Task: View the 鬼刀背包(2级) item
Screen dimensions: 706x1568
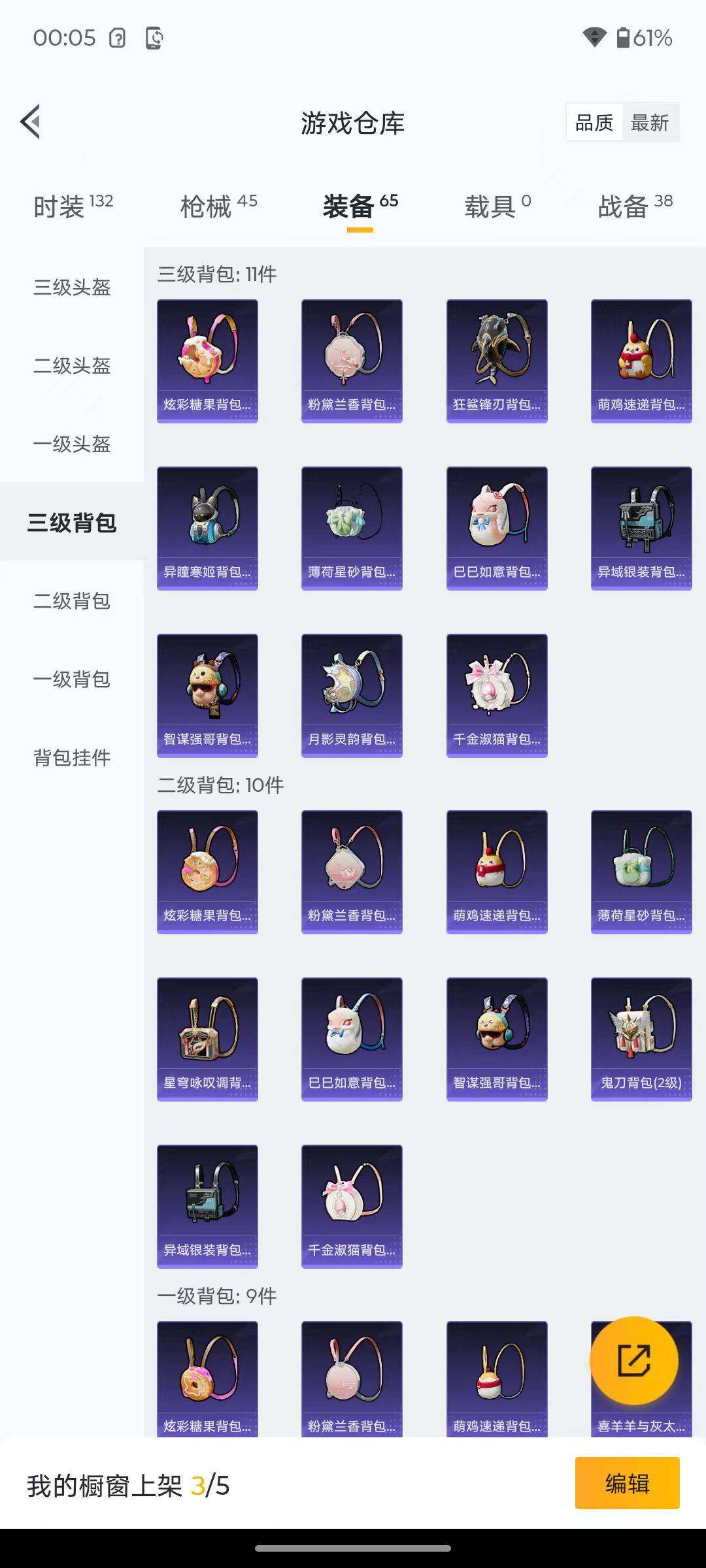Action: pos(641,1039)
